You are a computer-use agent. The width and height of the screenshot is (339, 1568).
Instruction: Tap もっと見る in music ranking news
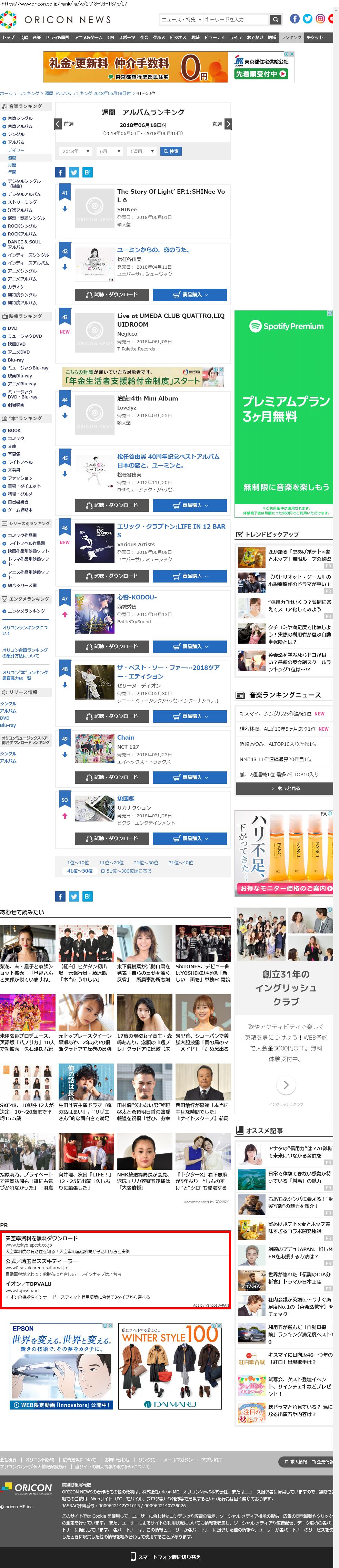point(284,788)
